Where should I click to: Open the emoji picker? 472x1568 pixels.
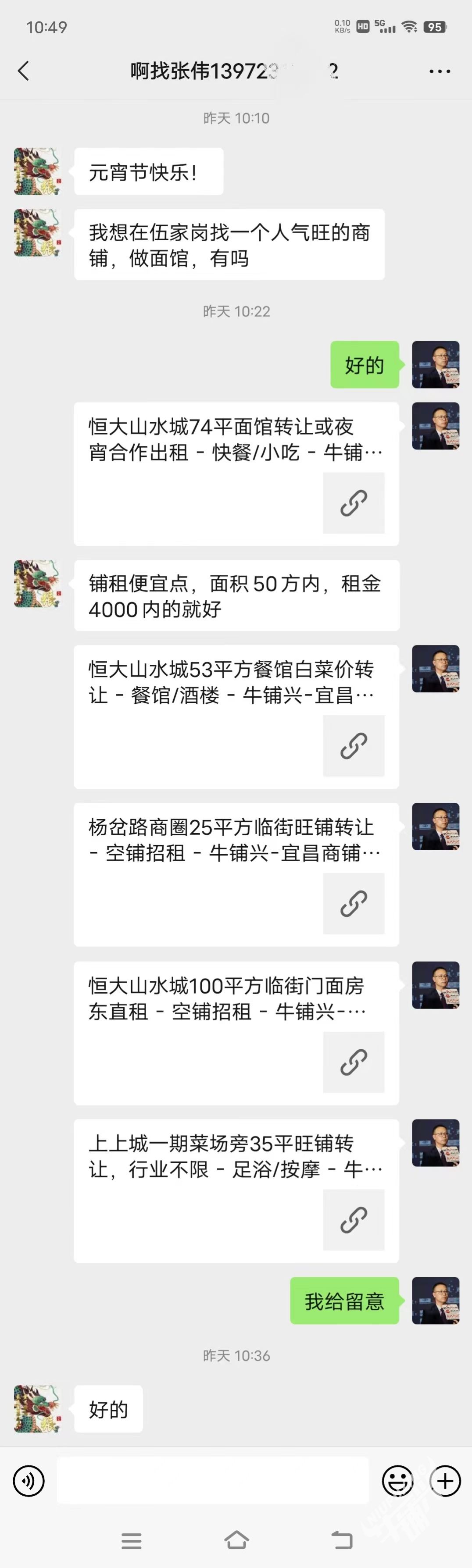coord(398,1480)
